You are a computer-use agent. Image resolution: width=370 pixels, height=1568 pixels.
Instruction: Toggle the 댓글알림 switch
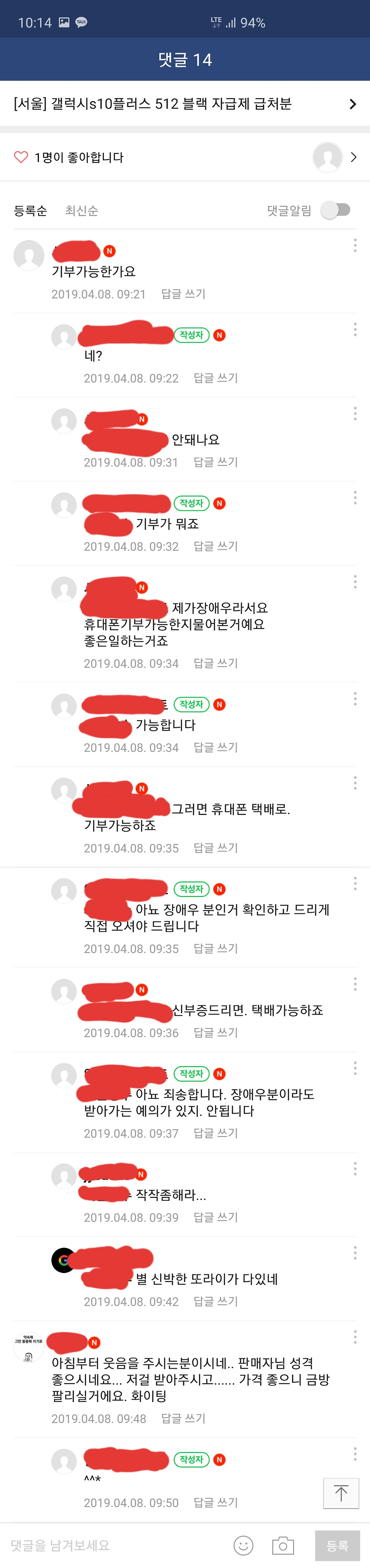pos(335,210)
